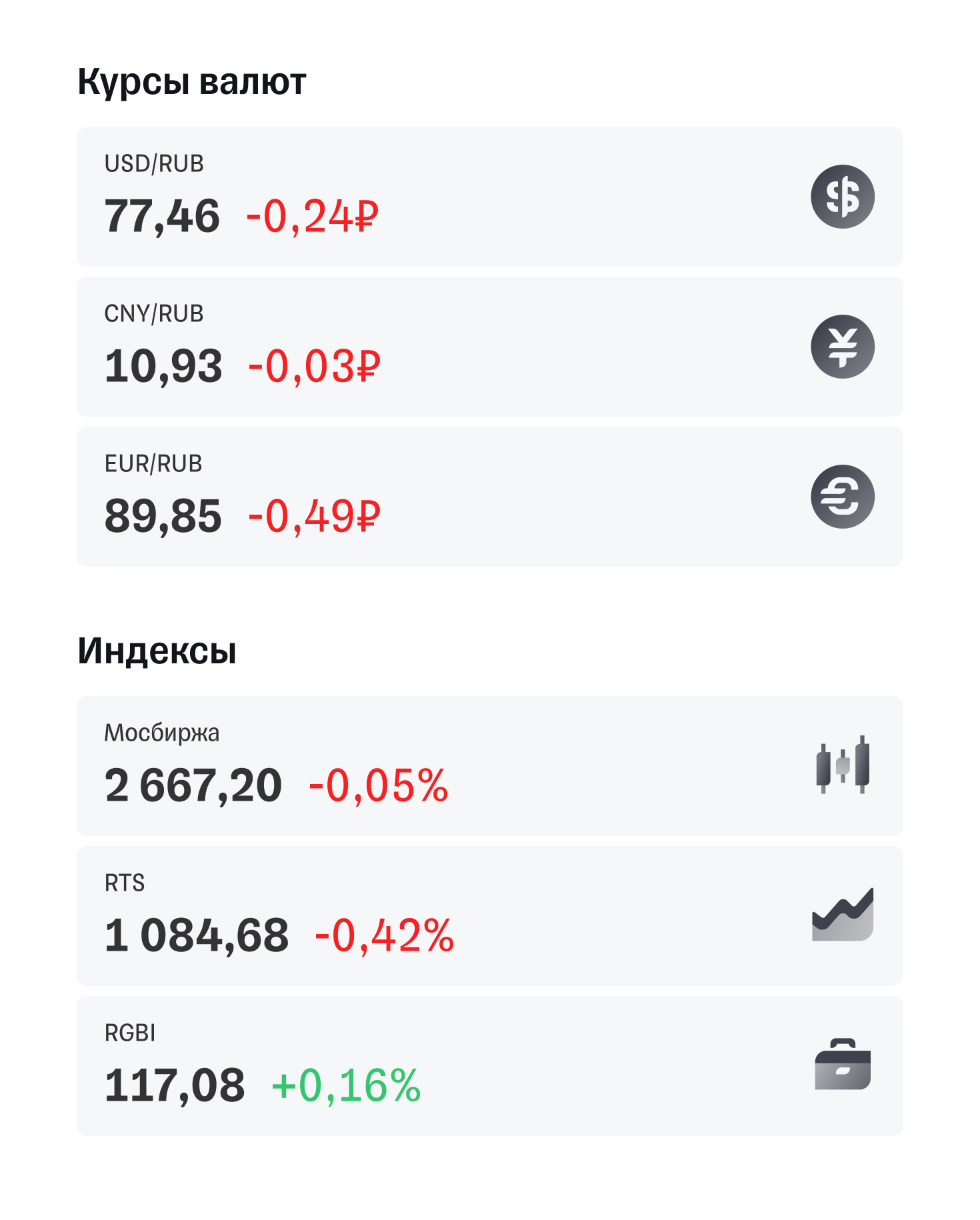980x1220 pixels.
Task: Select the RGBI index card
Action: pos(489,1067)
